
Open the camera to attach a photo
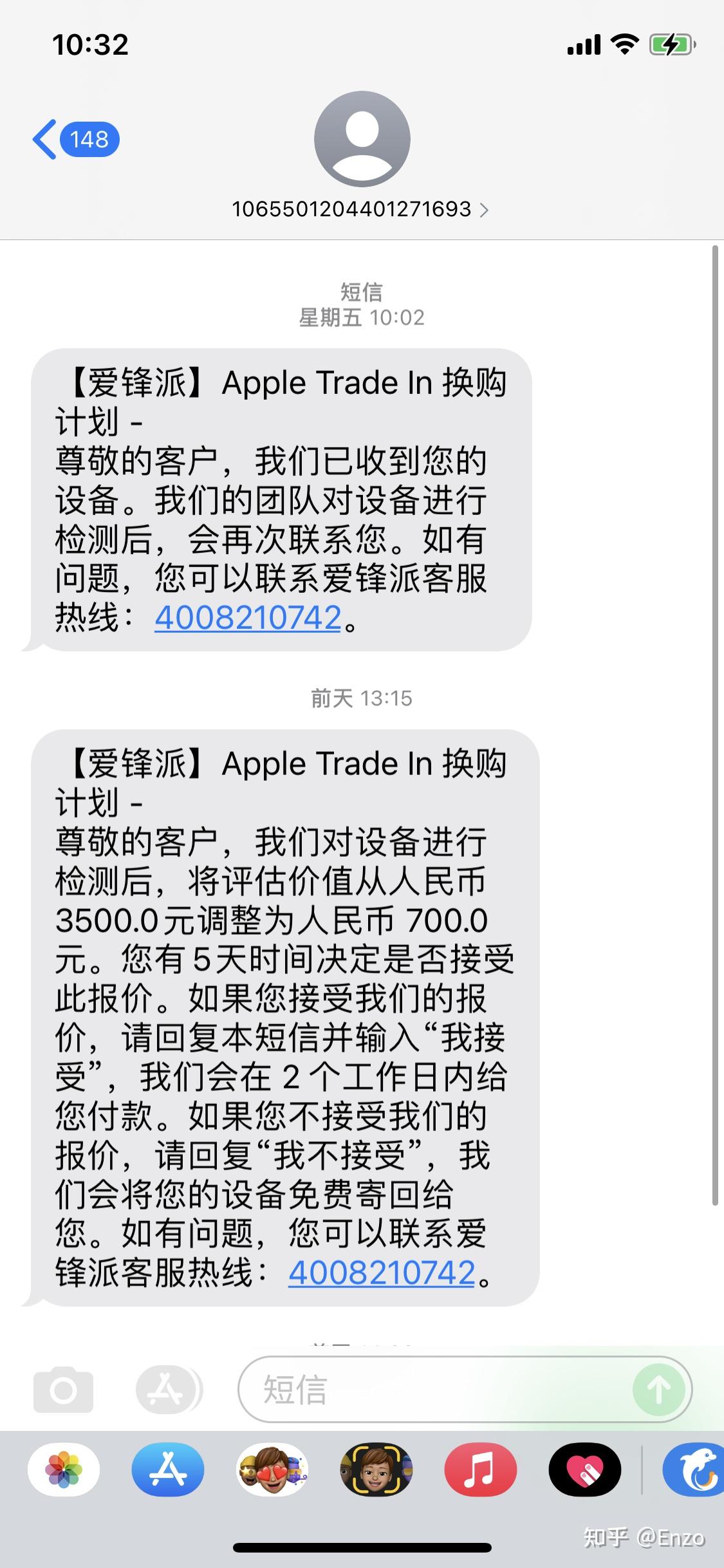(x=63, y=1390)
